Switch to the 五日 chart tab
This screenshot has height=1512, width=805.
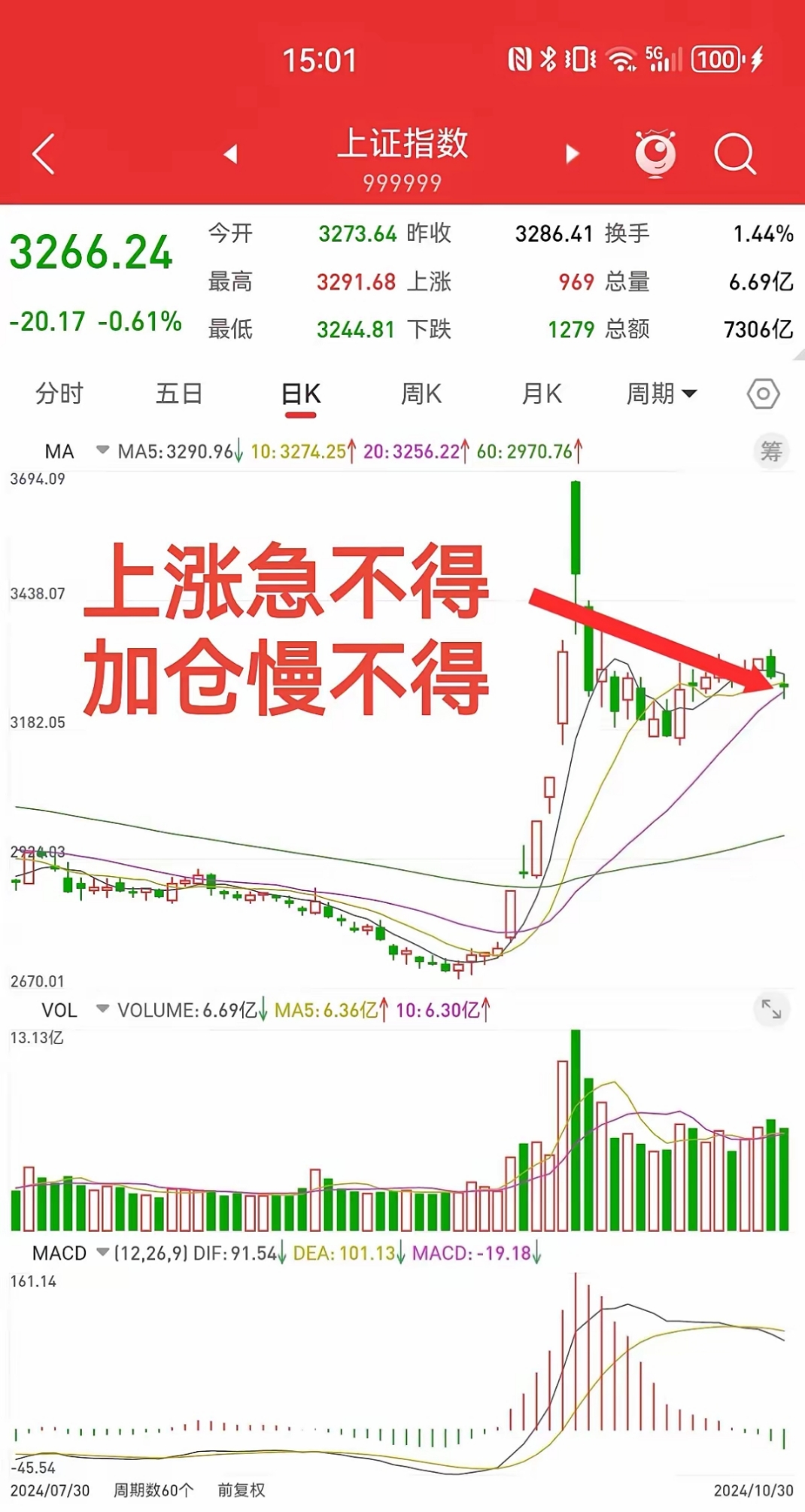click(x=179, y=394)
